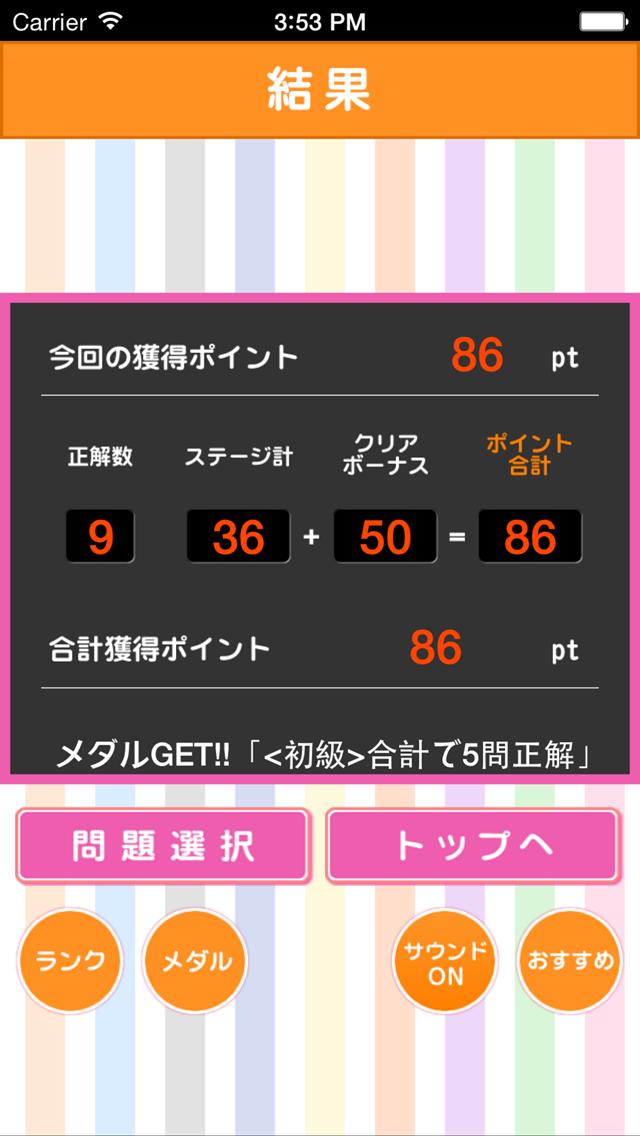Go to top via トップへ button
Screen dimensions: 640x1136
[x=473, y=846]
